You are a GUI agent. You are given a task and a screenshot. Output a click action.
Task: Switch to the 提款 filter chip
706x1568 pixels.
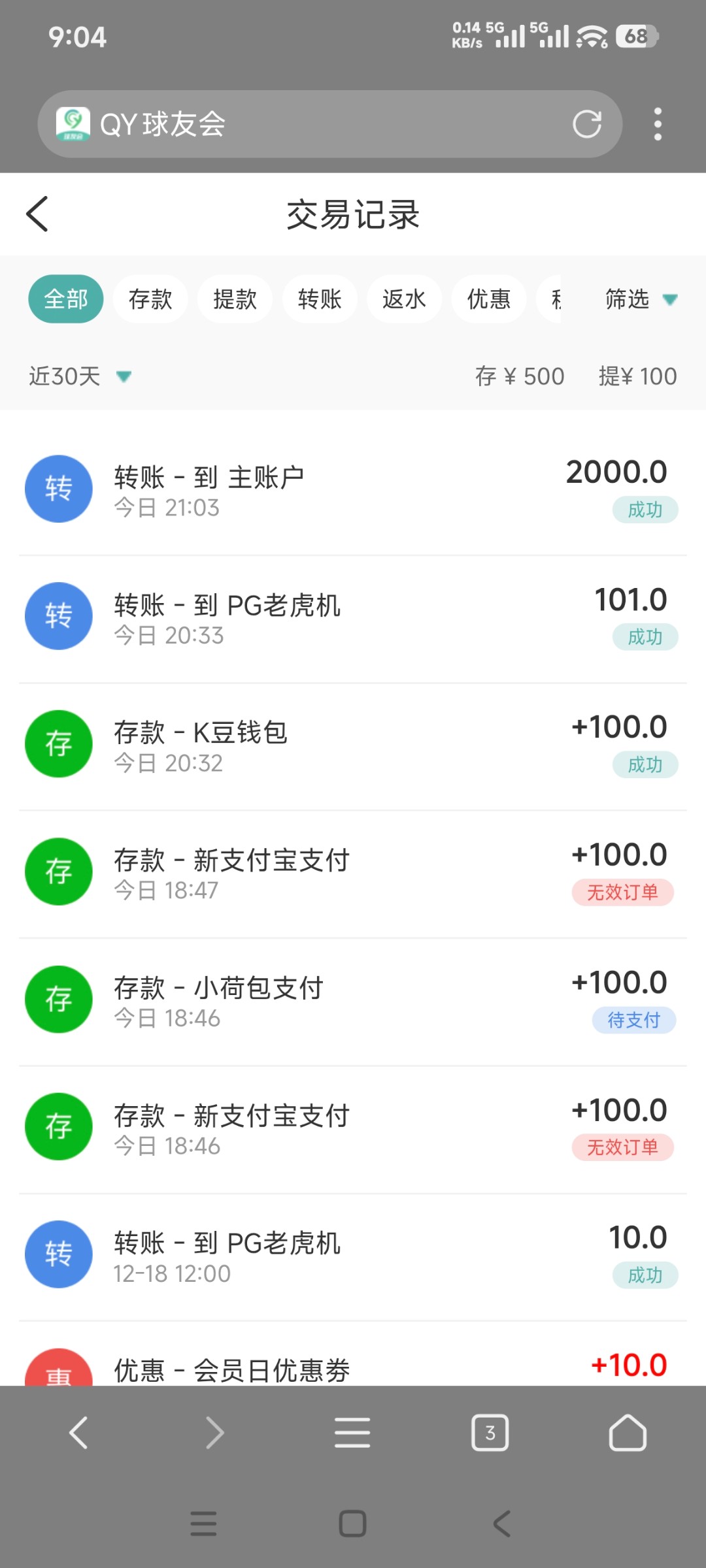pyautogui.click(x=235, y=299)
